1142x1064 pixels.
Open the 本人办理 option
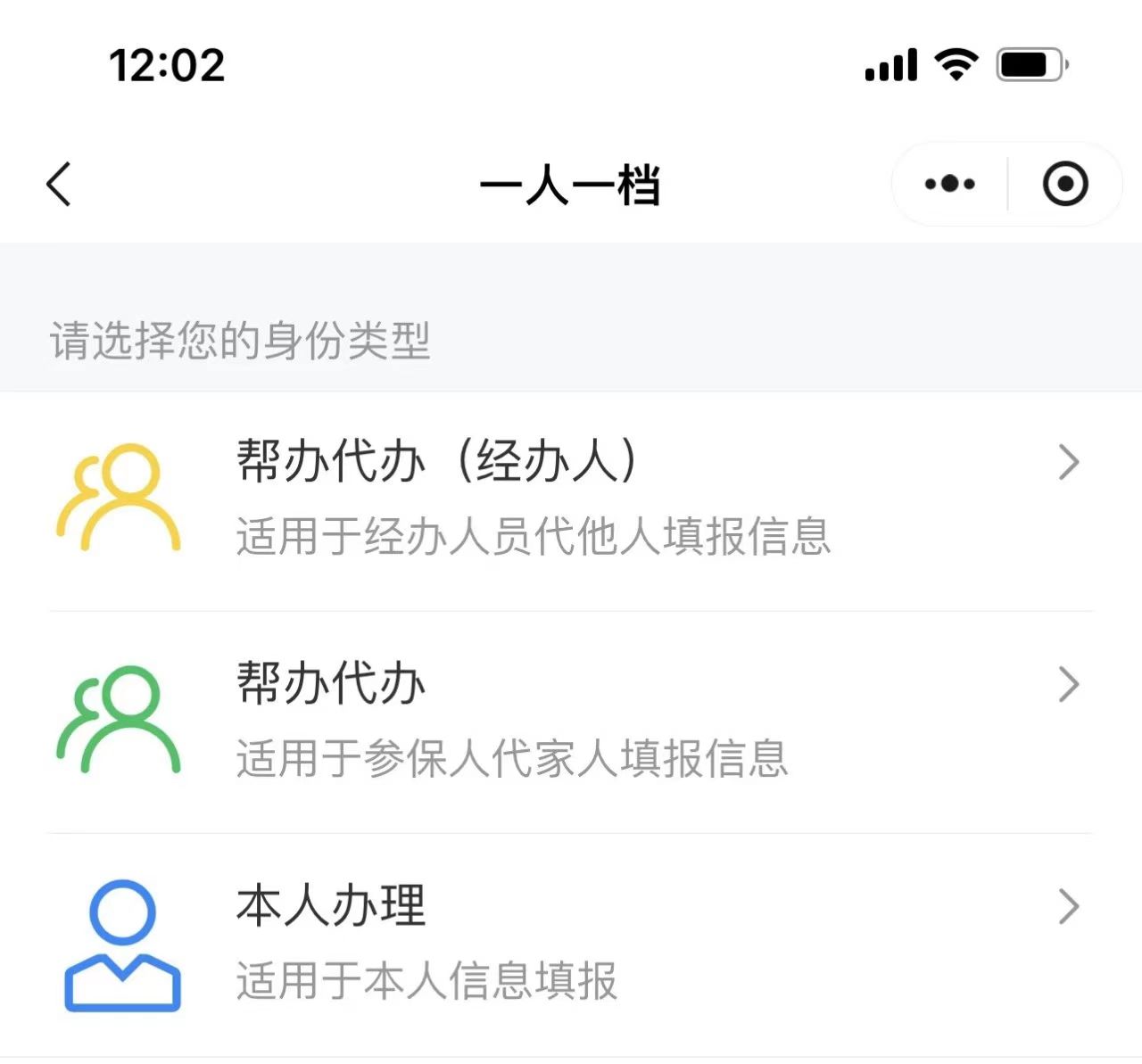pos(571,944)
